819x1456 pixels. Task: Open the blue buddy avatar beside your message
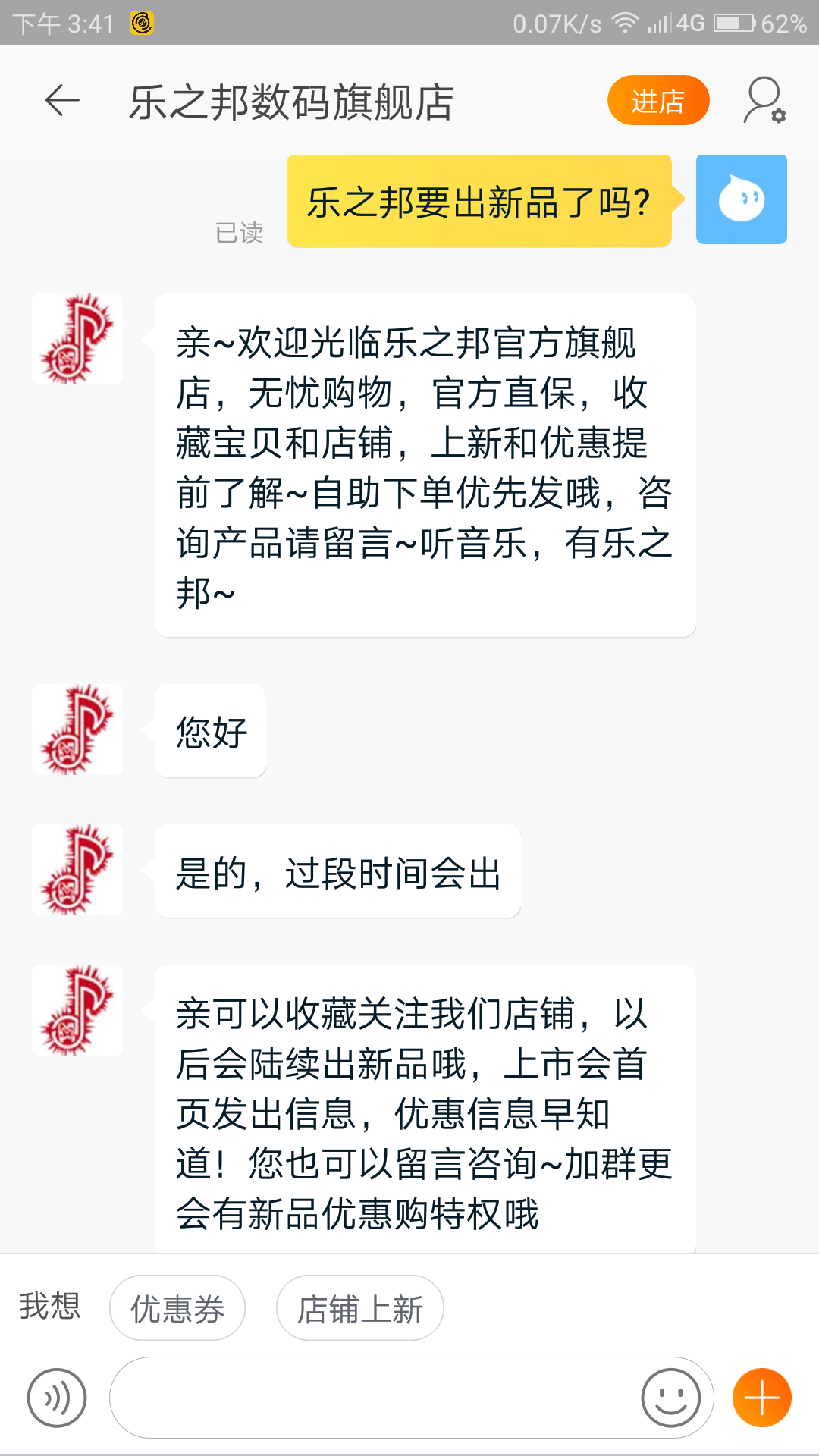741,200
